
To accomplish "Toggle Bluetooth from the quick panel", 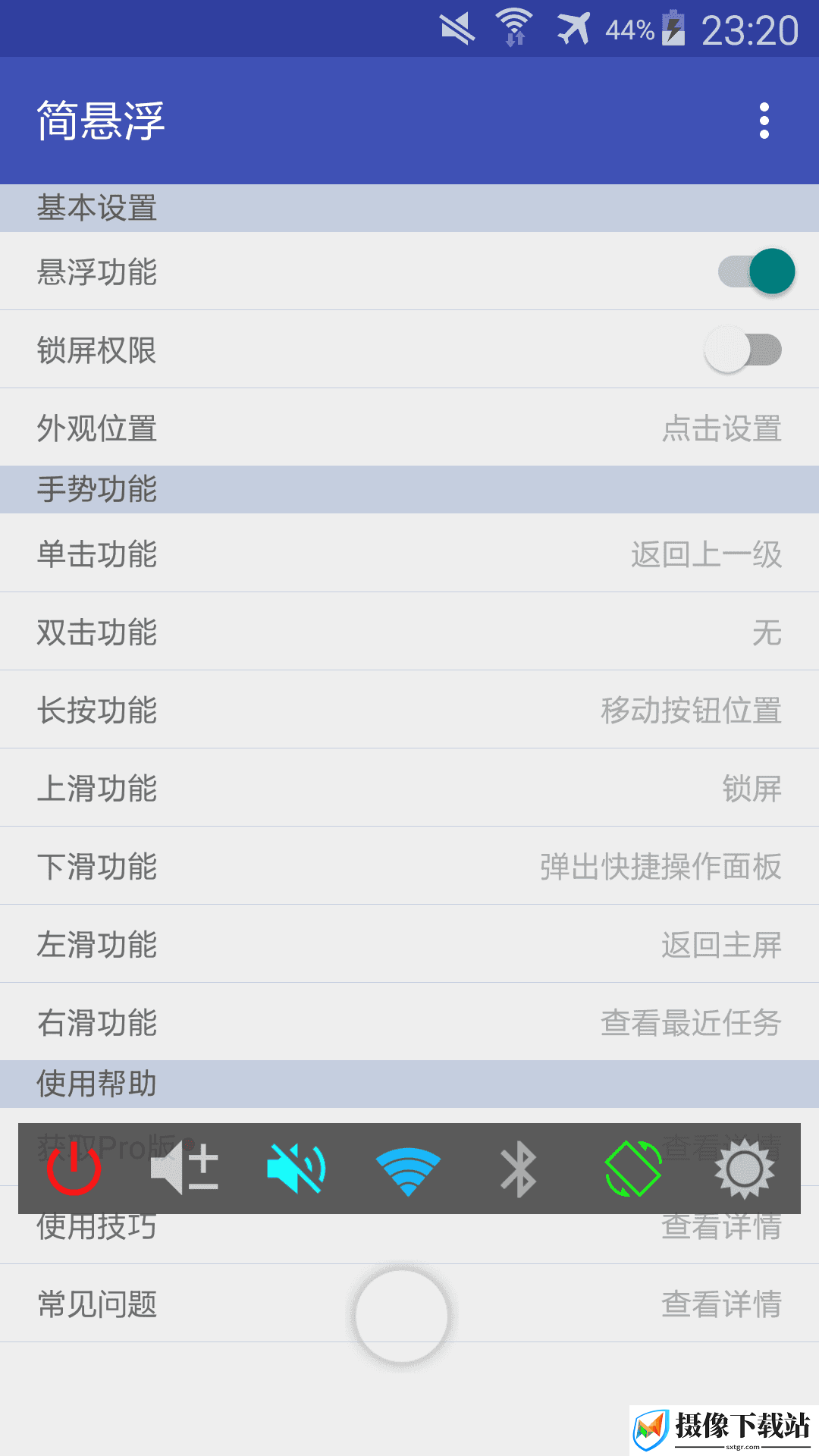I will [x=519, y=1169].
